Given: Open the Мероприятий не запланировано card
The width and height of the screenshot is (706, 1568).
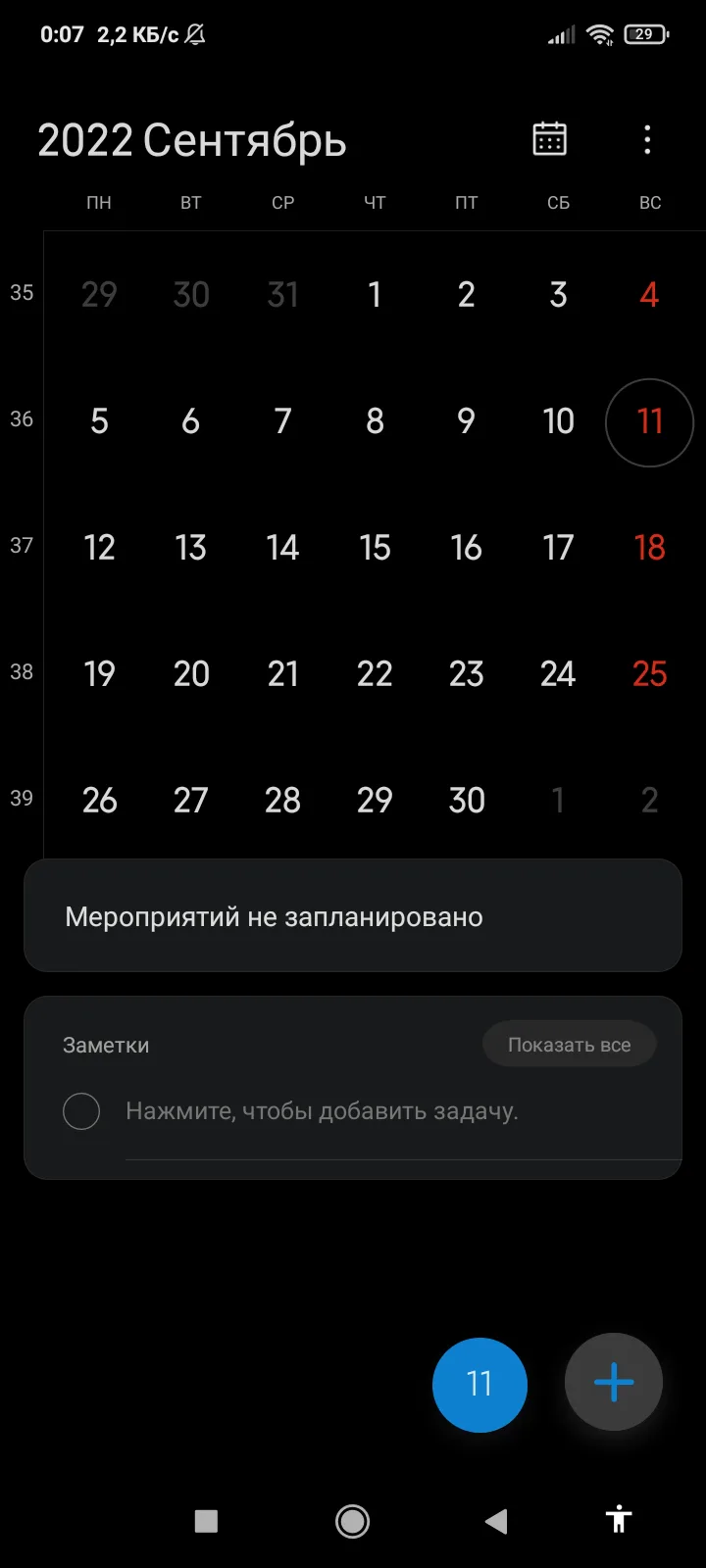Looking at the screenshot, I should (353, 916).
